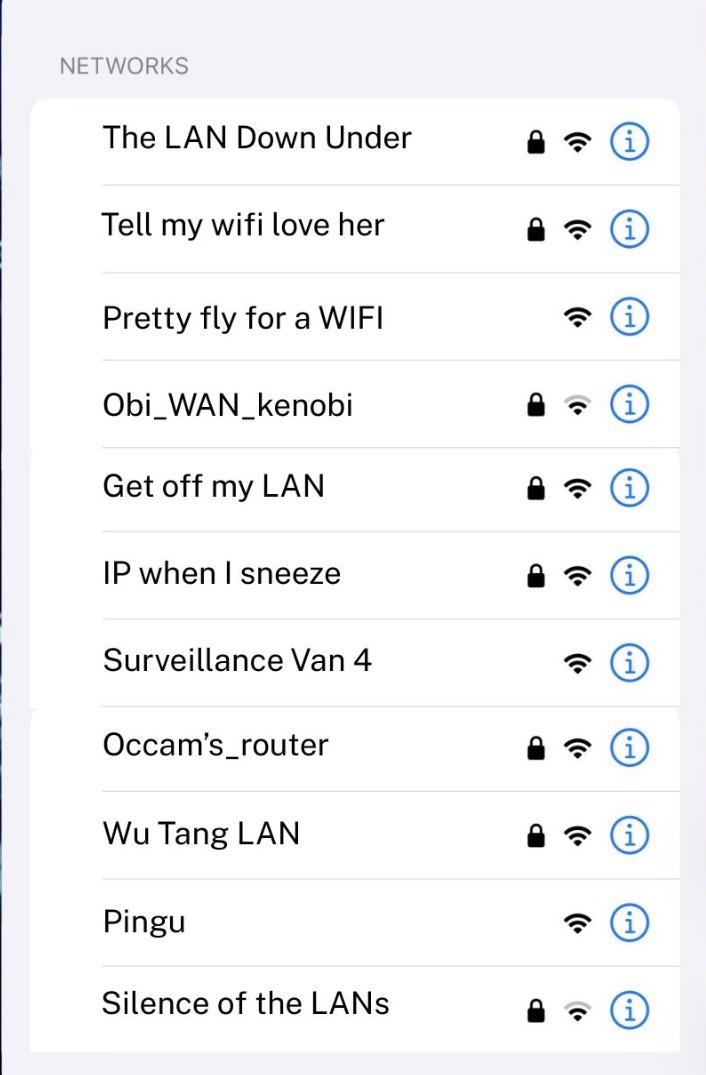Open info for The LAN Down Under
The image size is (706, 1075).
(629, 142)
